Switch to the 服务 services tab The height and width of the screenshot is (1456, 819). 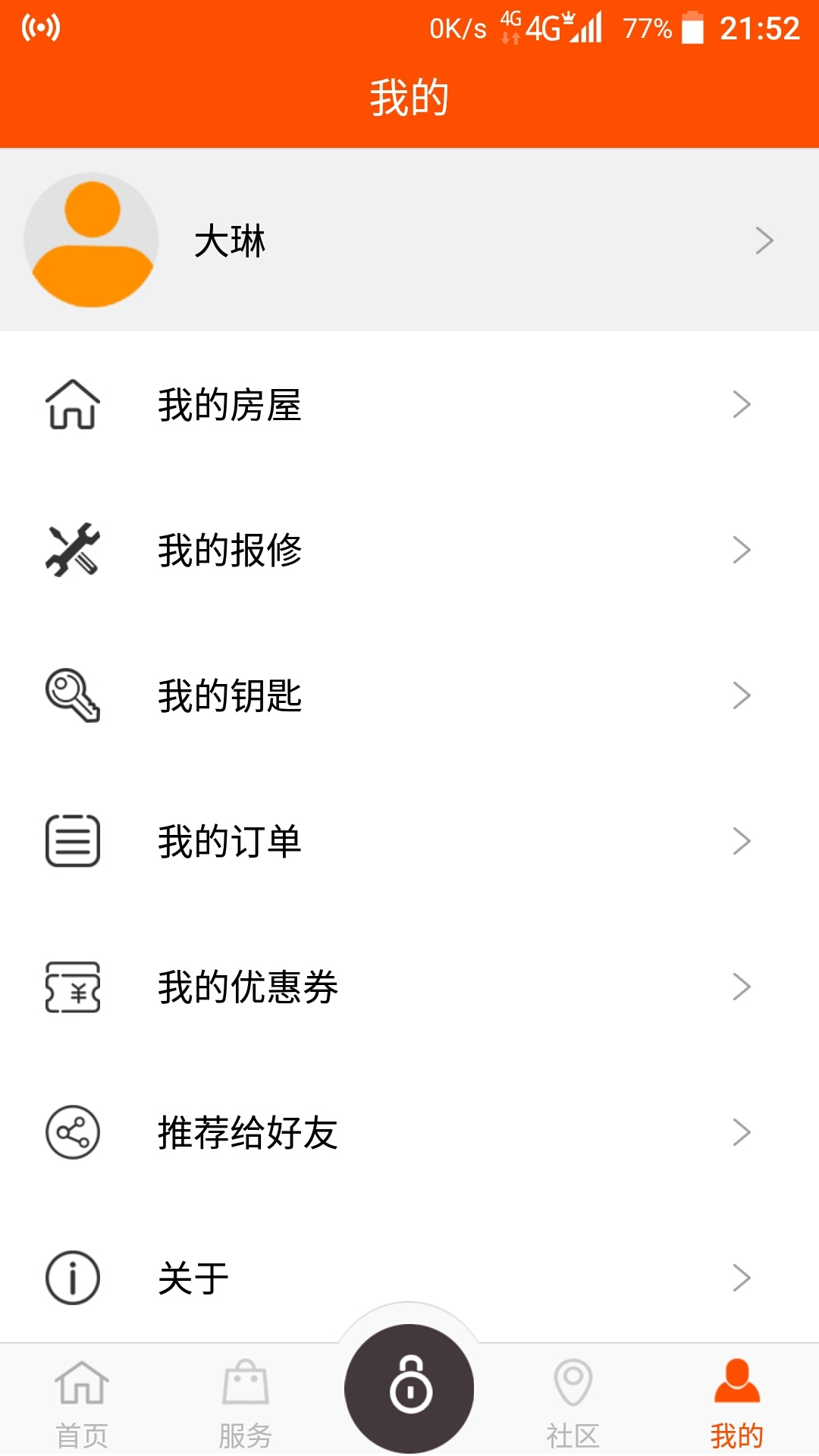coord(245,1403)
